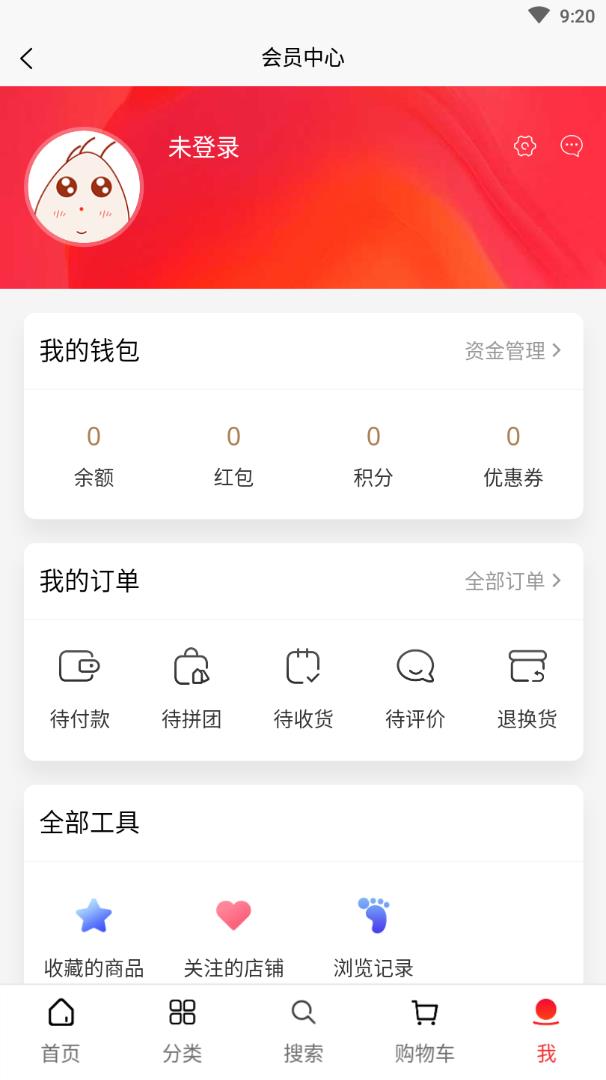Open 资金管理 from wallet
Screen dimensions: 606x1080
click(513, 351)
